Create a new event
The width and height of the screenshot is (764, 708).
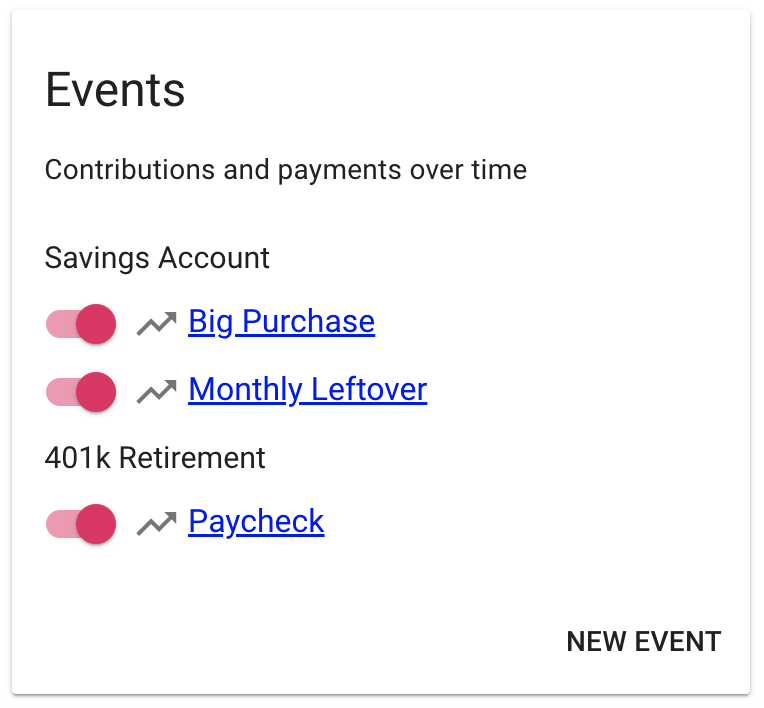pyautogui.click(x=643, y=642)
